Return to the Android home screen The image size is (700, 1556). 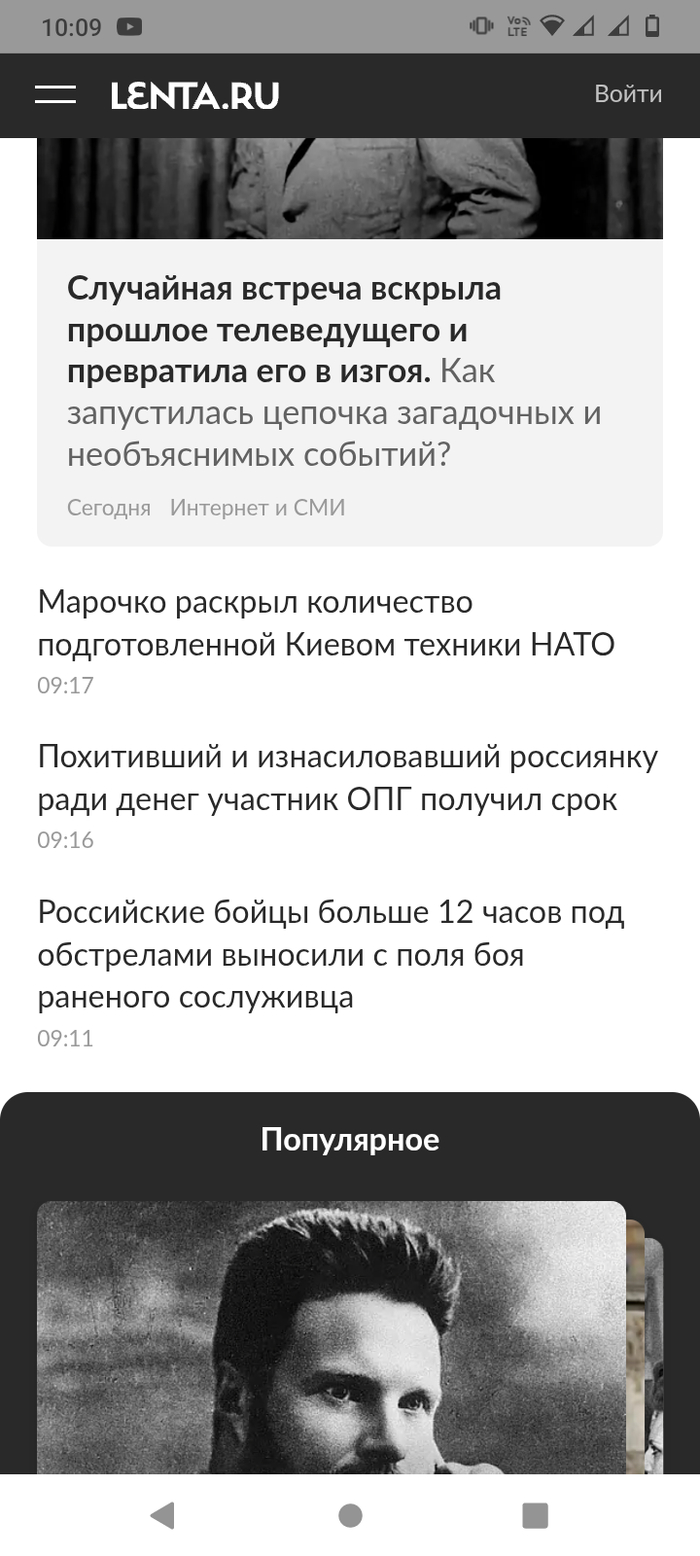(350, 1516)
